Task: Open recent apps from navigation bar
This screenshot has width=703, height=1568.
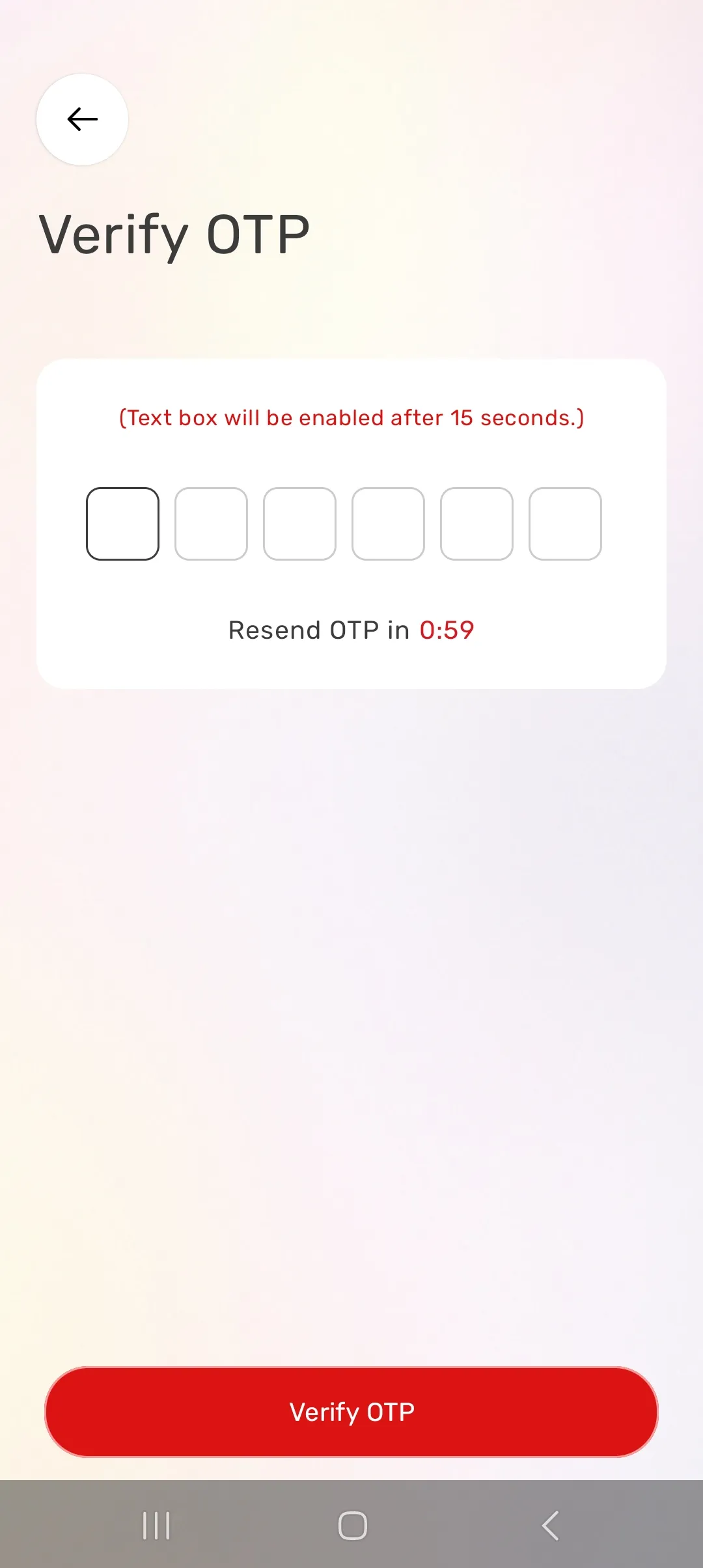Action: [x=156, y=1526]
